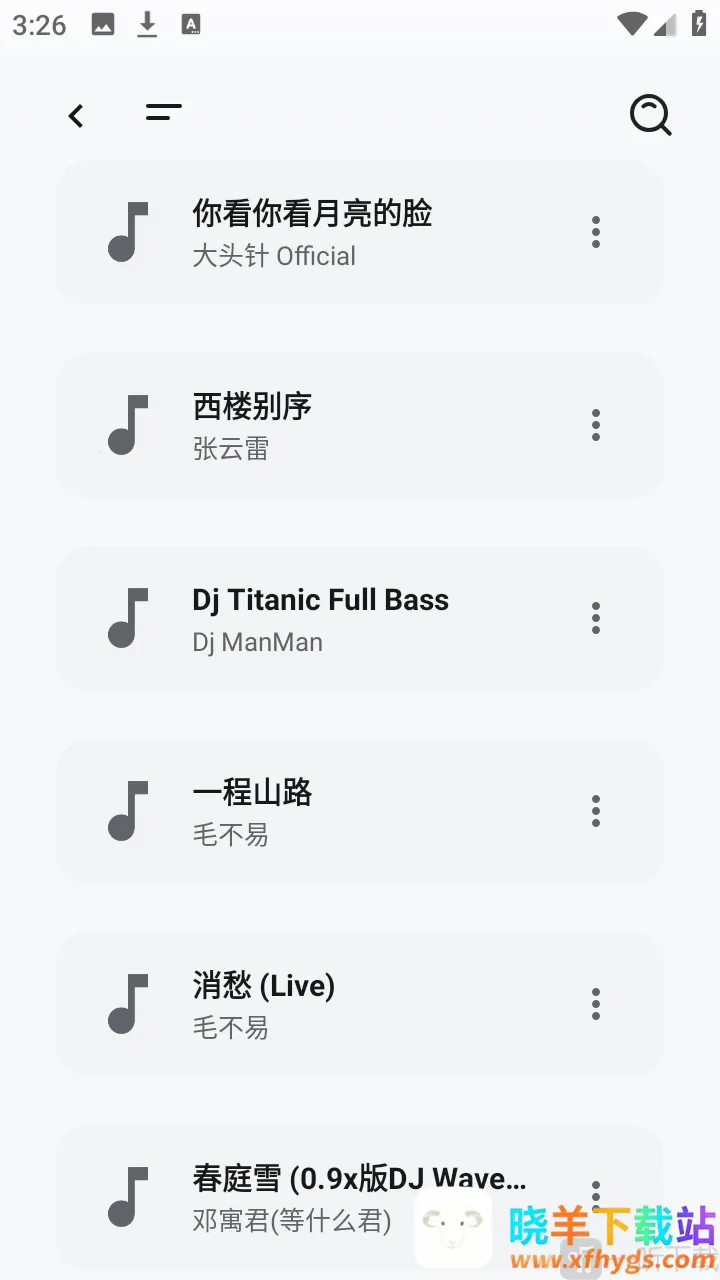This screenshot has width=720, height=1280.
Task: Open more options for 西楼别序
Action: pyautogui.click(x=596, y=425)
